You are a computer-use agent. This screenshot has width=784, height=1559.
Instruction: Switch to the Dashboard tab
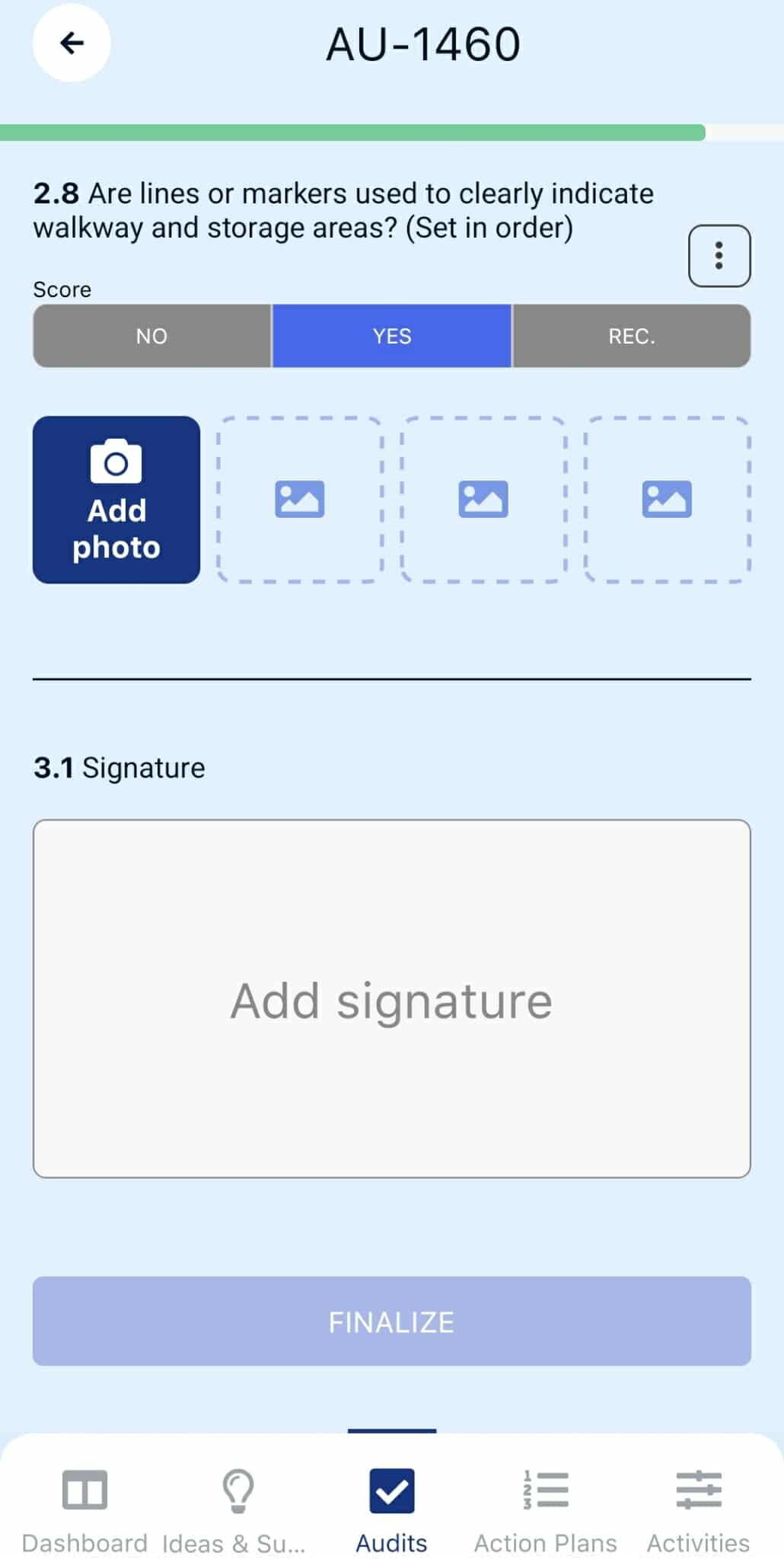(84, 1508)
